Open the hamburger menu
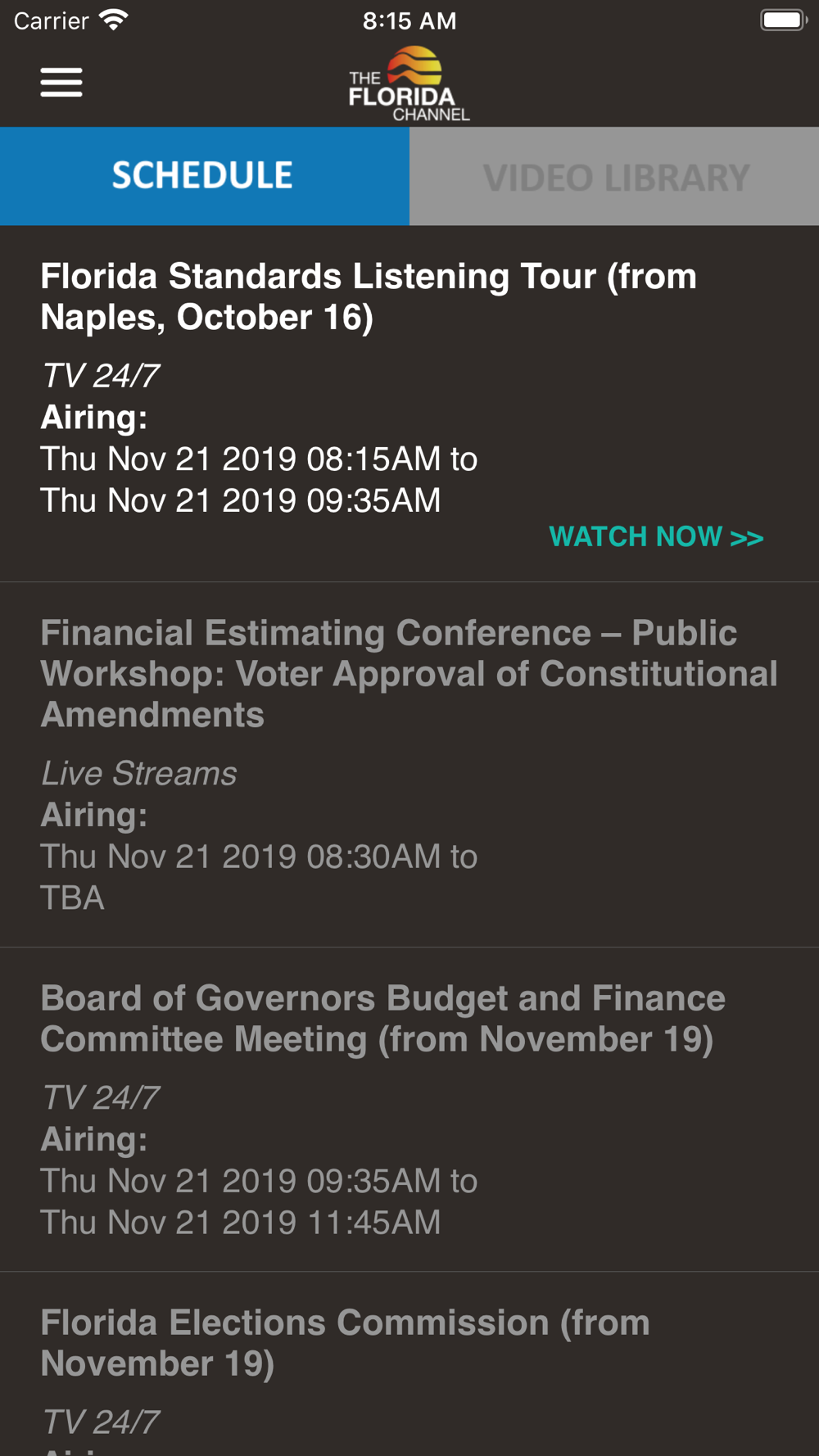The height and width of the screenshot is (1456, 819). [x=61, y=83]
